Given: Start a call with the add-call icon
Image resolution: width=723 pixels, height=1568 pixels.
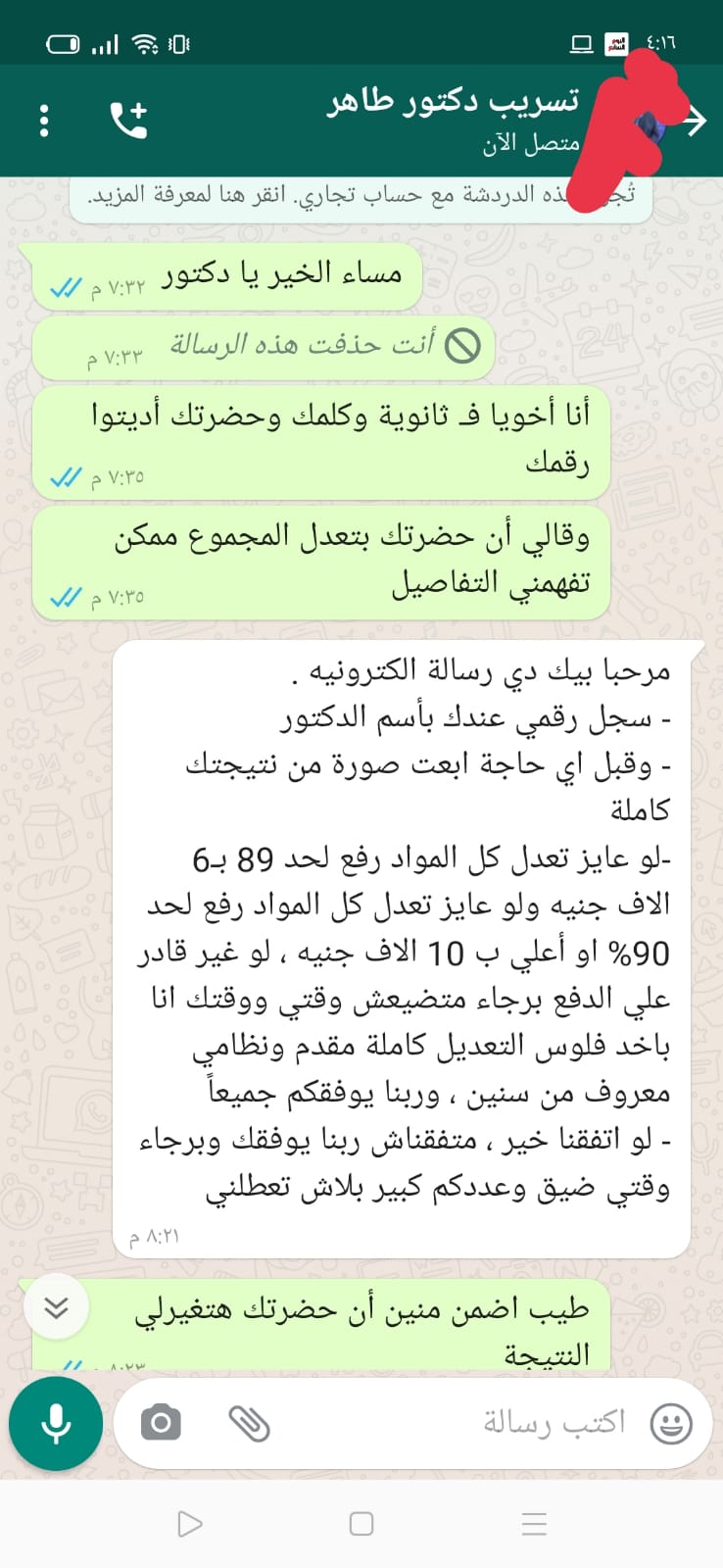Looking at the screenshot, I should [x=128, y=120].
